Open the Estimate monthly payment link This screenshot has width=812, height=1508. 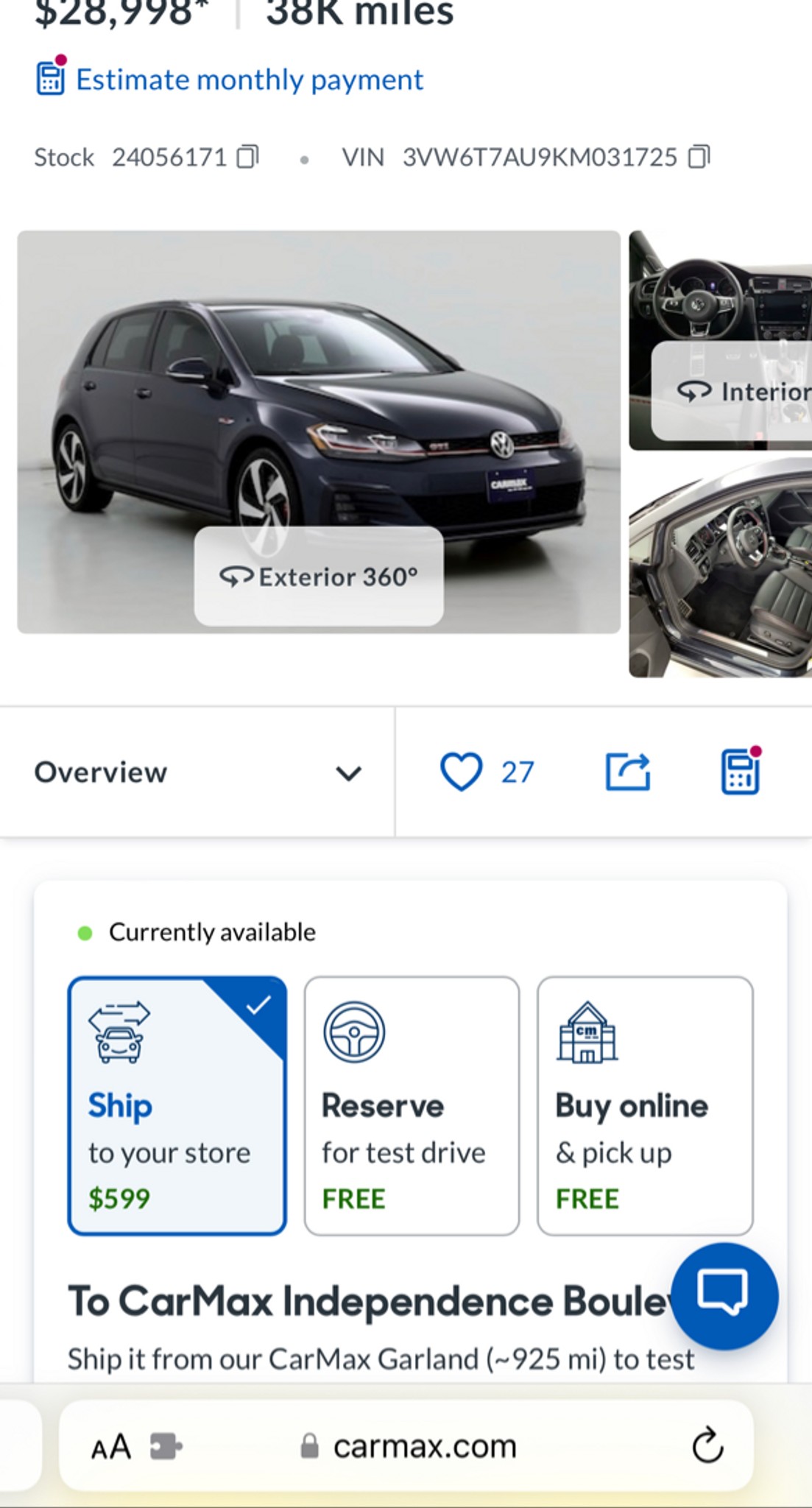tap(230, 79)
